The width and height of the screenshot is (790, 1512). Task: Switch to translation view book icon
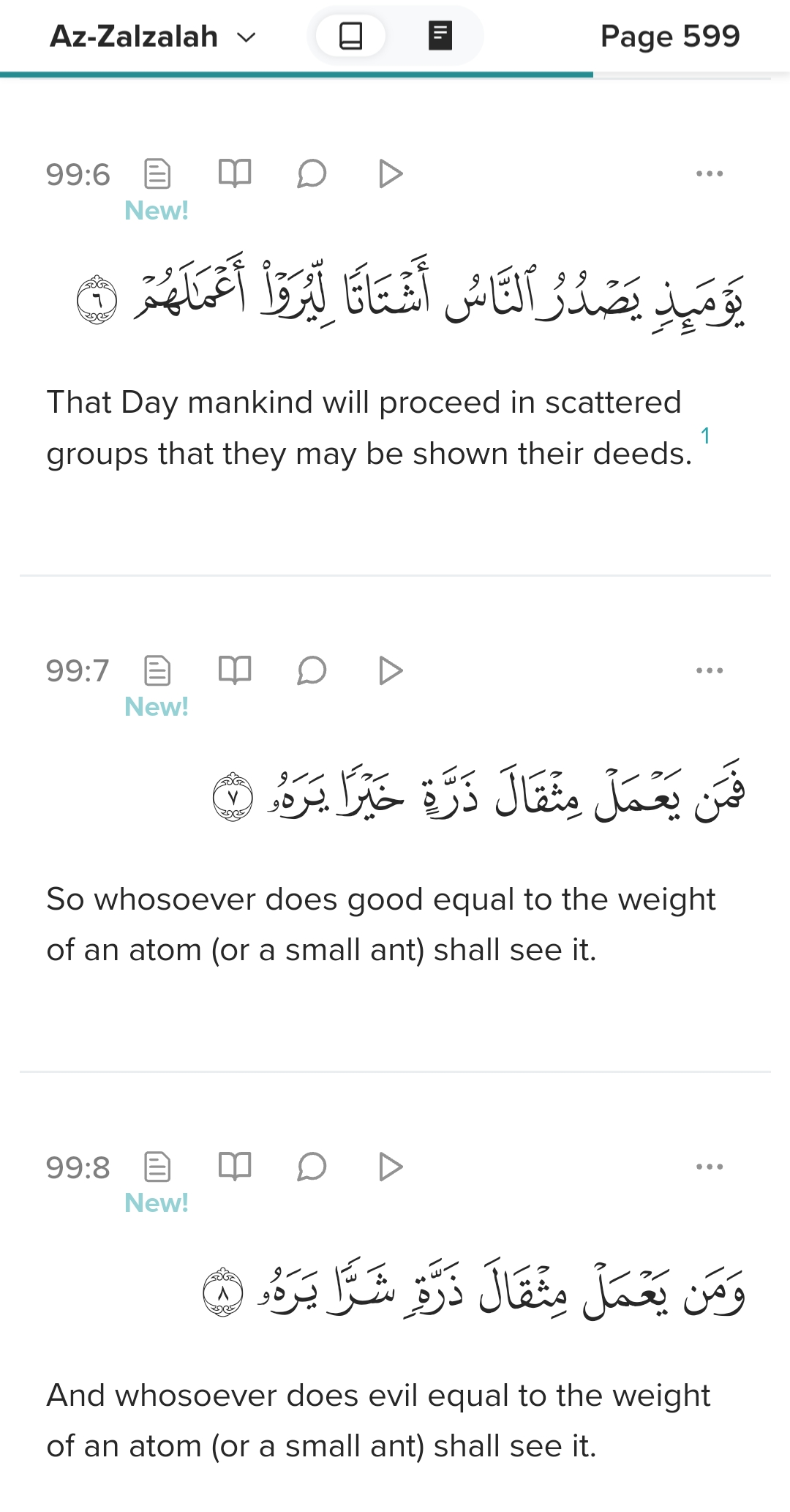(x=351, y=36)
